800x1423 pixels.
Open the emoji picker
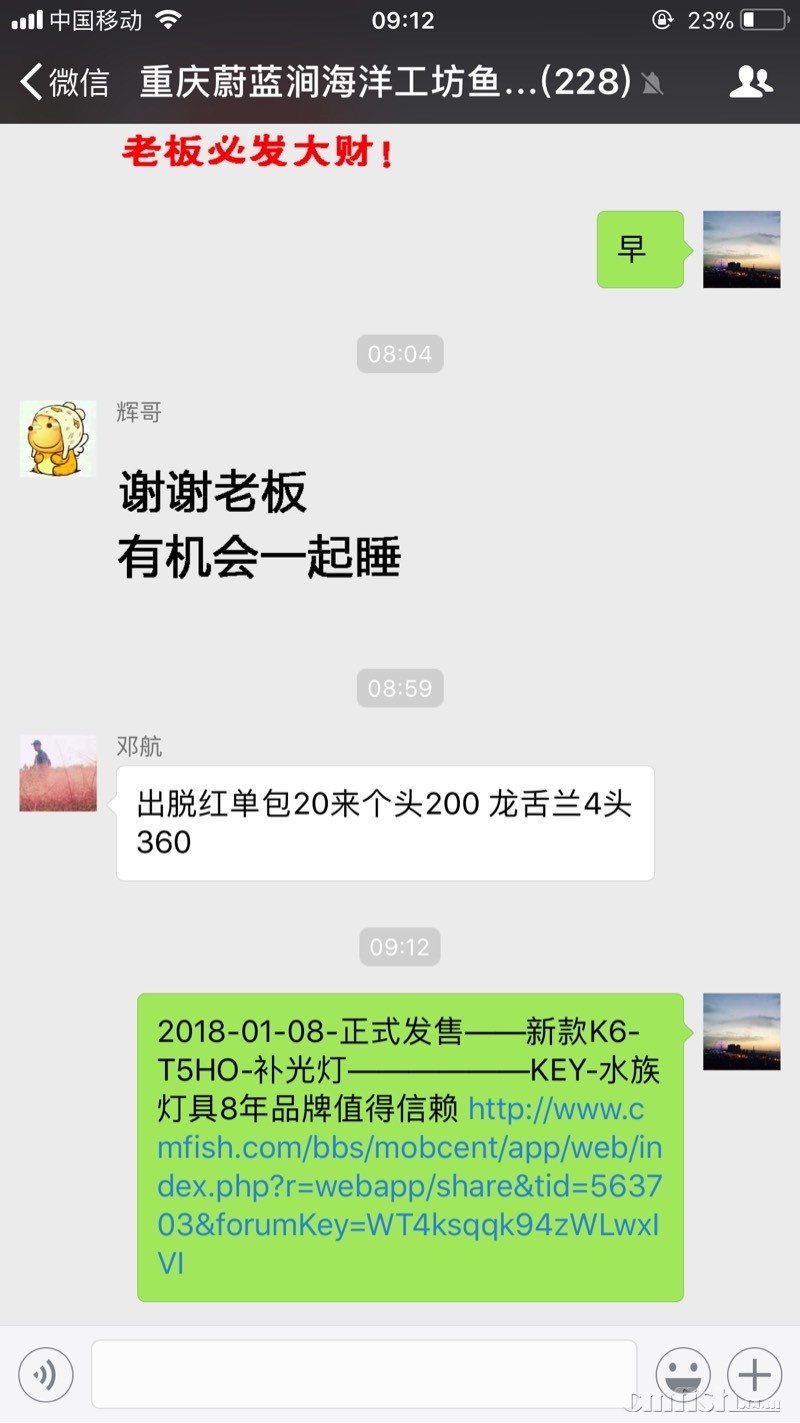pyautogui.click(x=683, y=1374)
